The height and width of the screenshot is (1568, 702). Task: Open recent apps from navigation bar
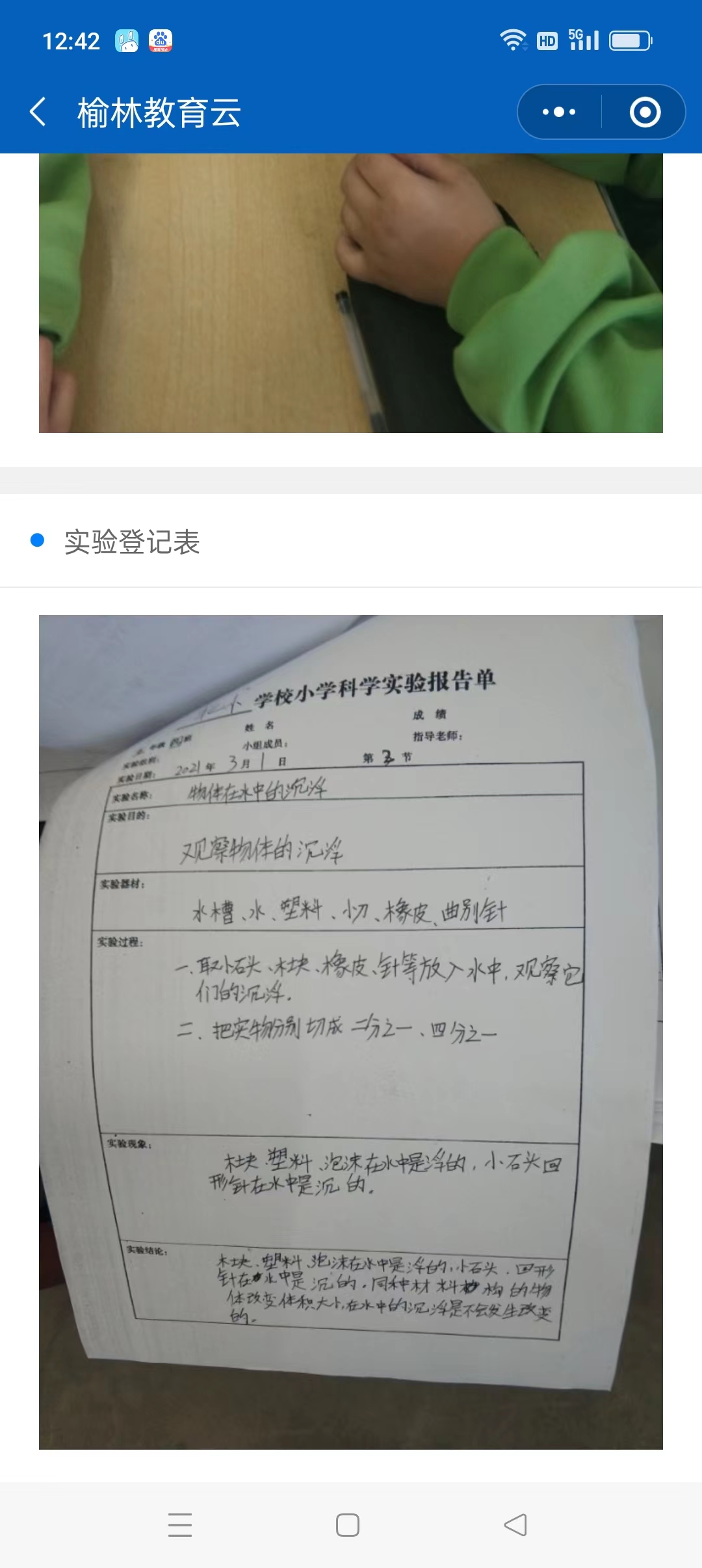pyautogui.click(x=180, y=1524)
